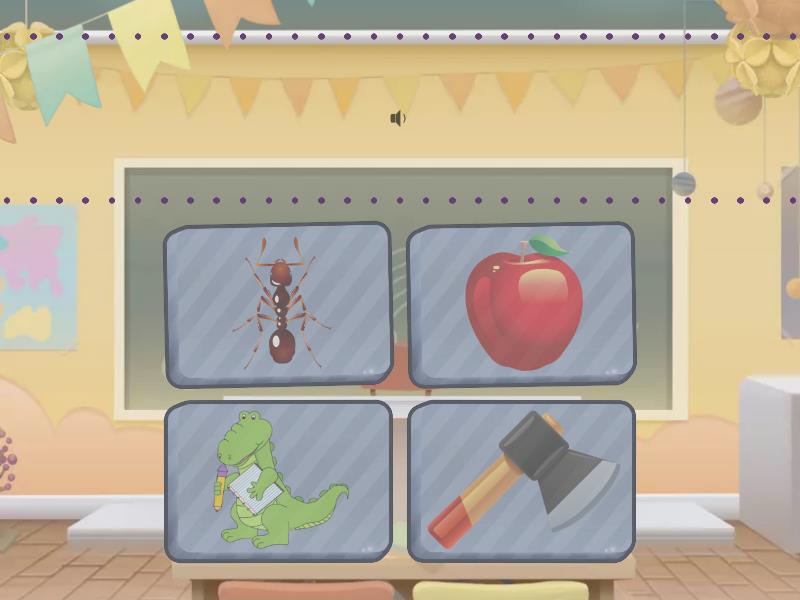Viewport: 800px width, 600px height.
Task: Play the audio prompt speaker icon
Action: click(398, 119)
